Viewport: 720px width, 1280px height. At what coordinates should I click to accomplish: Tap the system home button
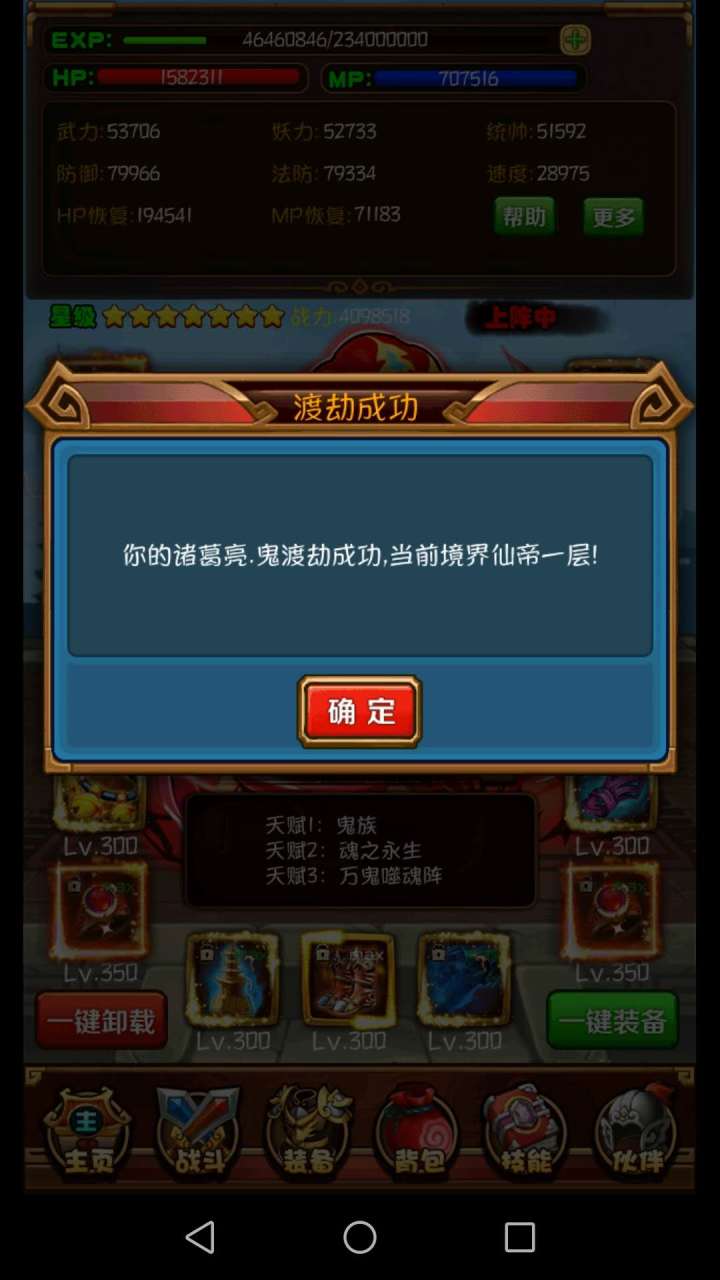click(x=360, y=1237)
